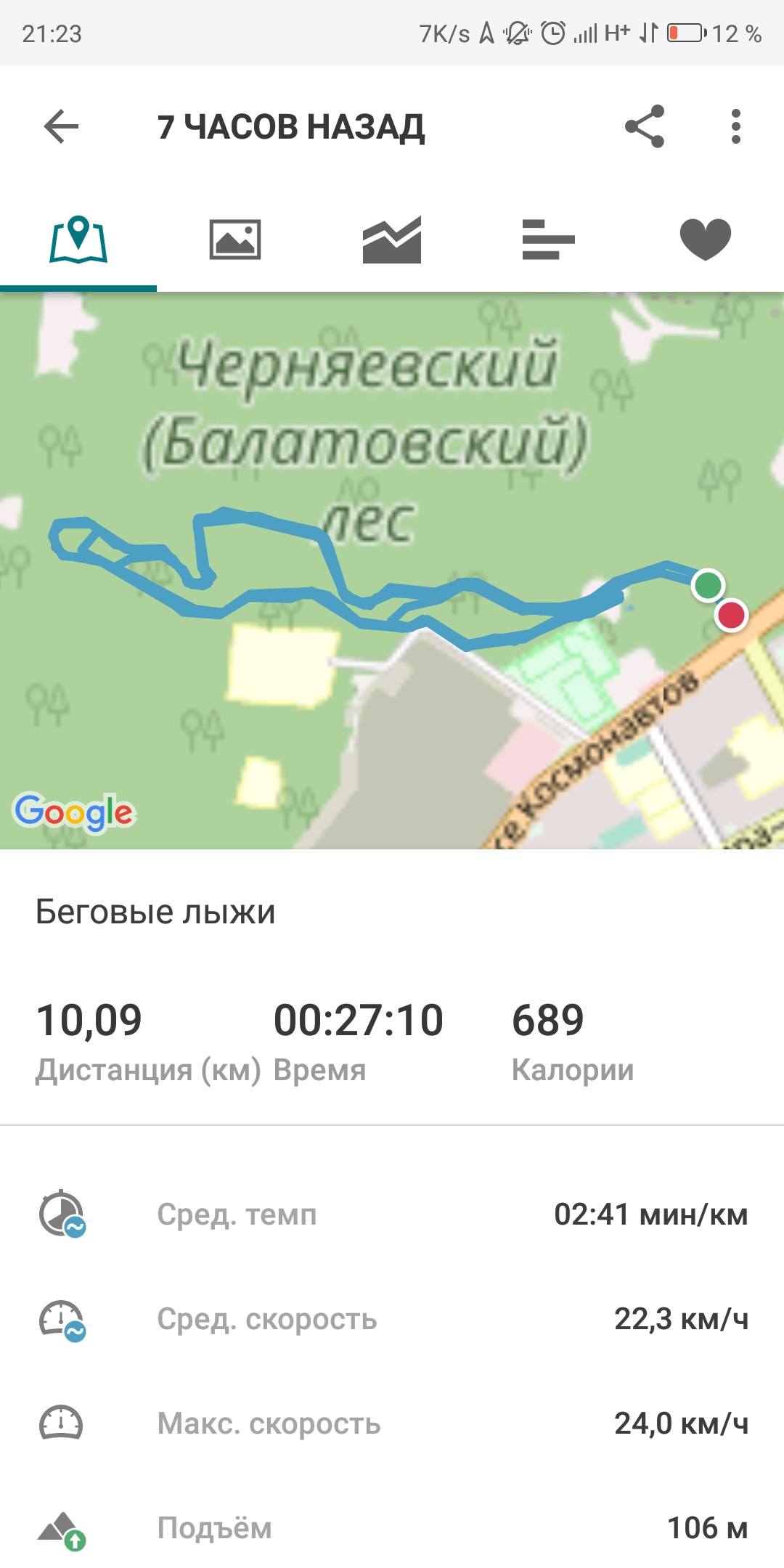Select the map tab

(x=78, y=240)
